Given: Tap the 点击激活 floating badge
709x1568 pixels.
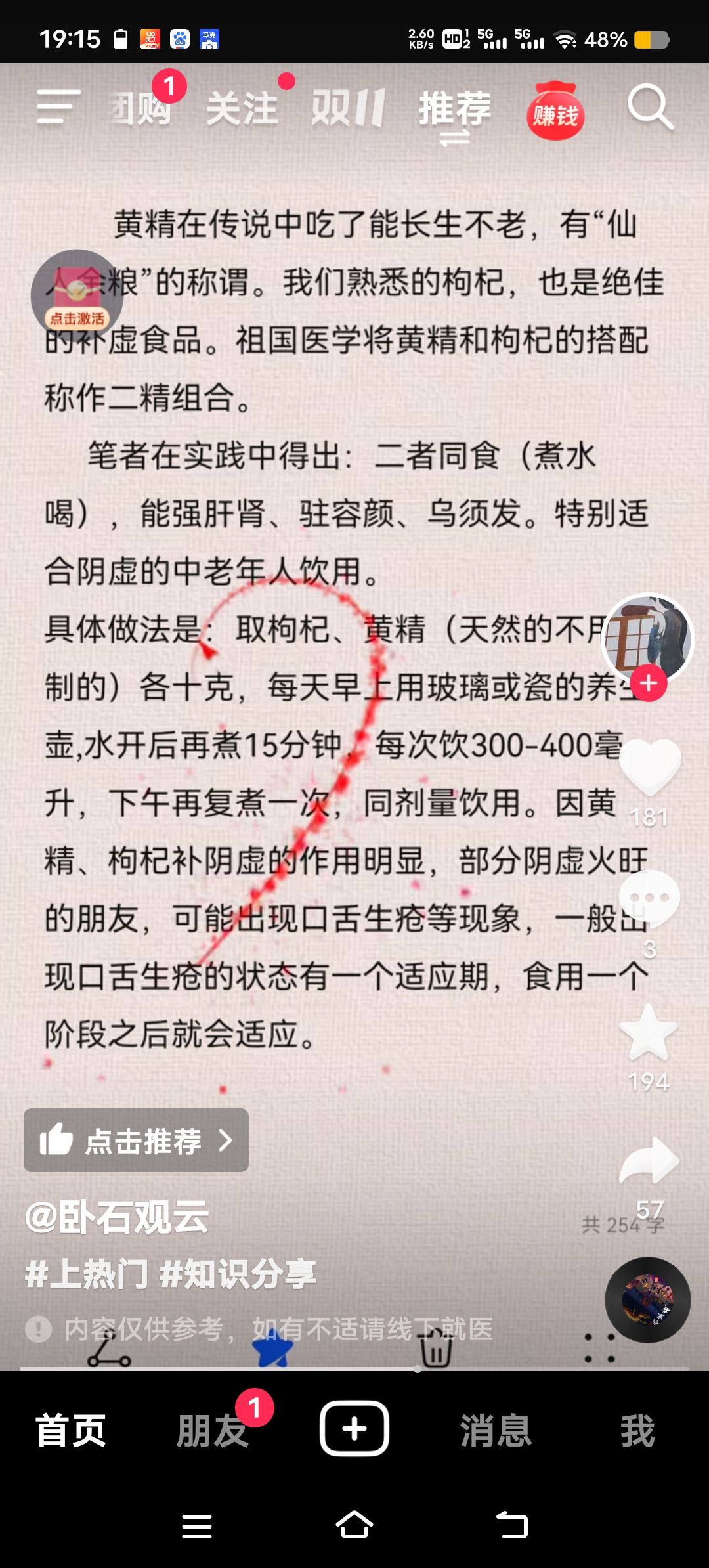Looking at the screenshot, I should [77, 295].
